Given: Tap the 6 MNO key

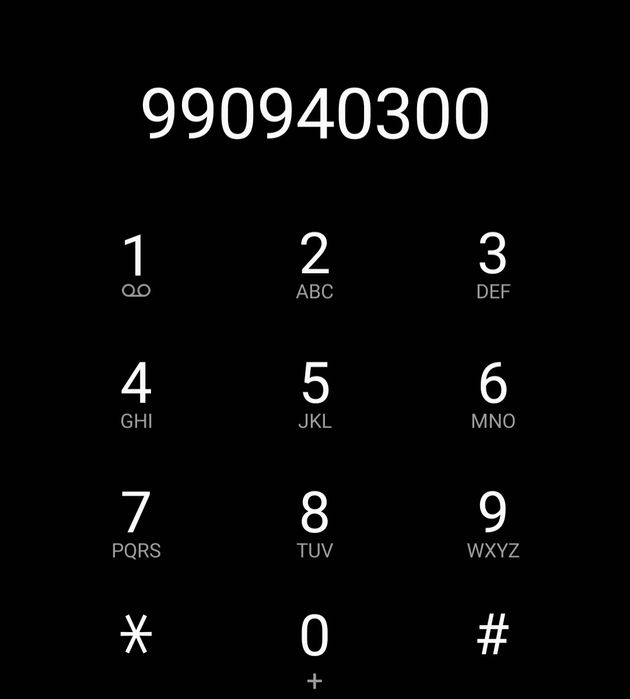Looking at the screenshot, I should (x=493, y=394).
